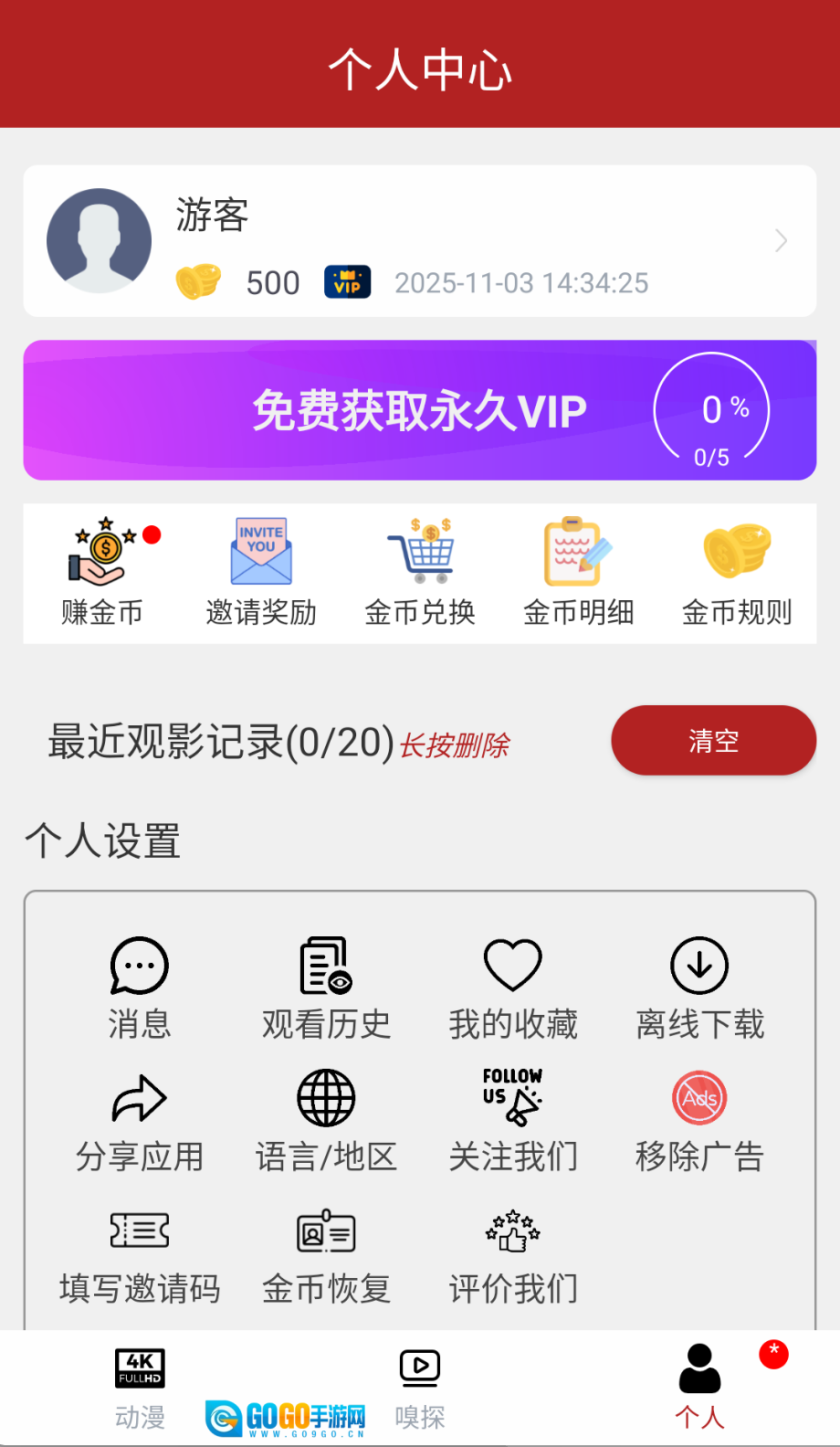840x1447 pixels.
Task: Tap 免费获取永久VIP banner progress circle
Action: [710, 410]
